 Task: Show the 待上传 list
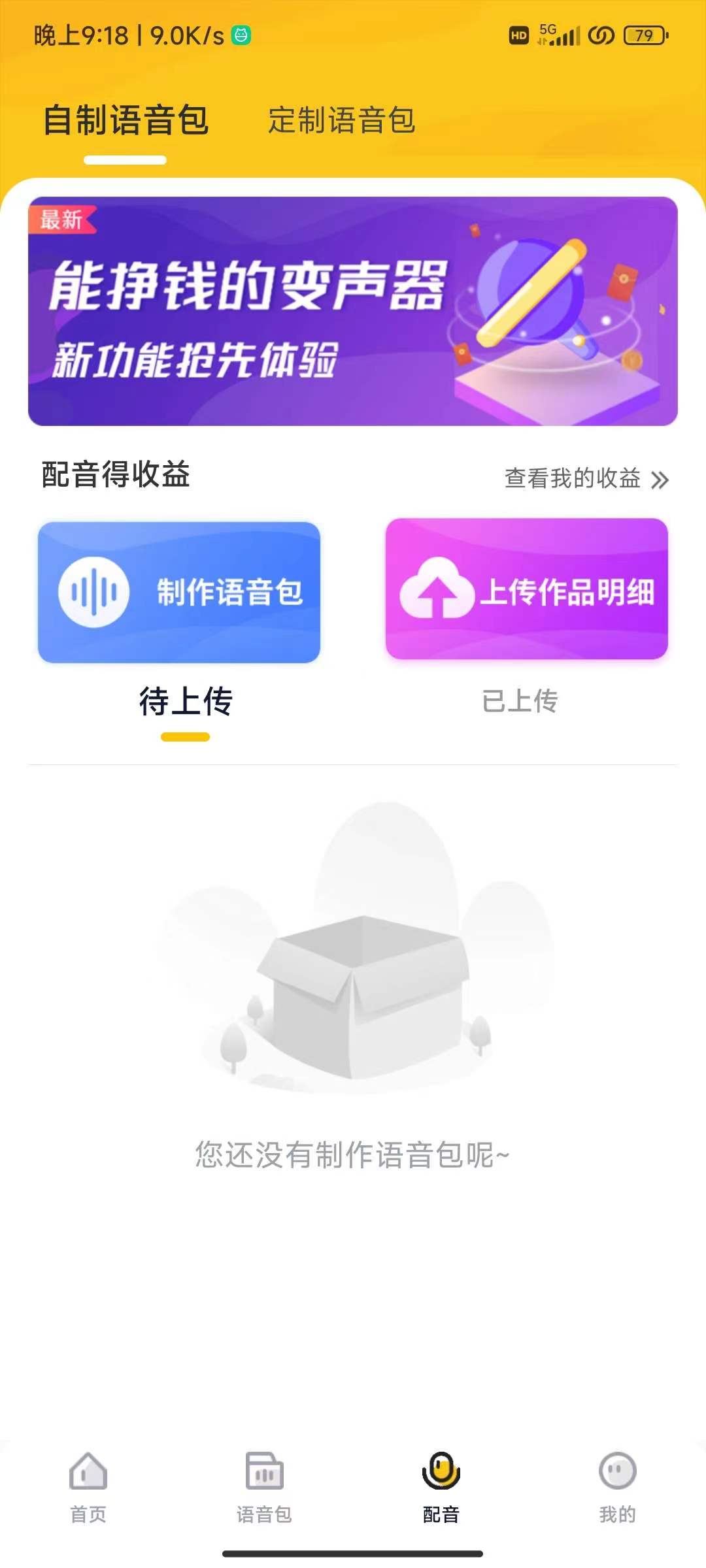click(186, 702)
